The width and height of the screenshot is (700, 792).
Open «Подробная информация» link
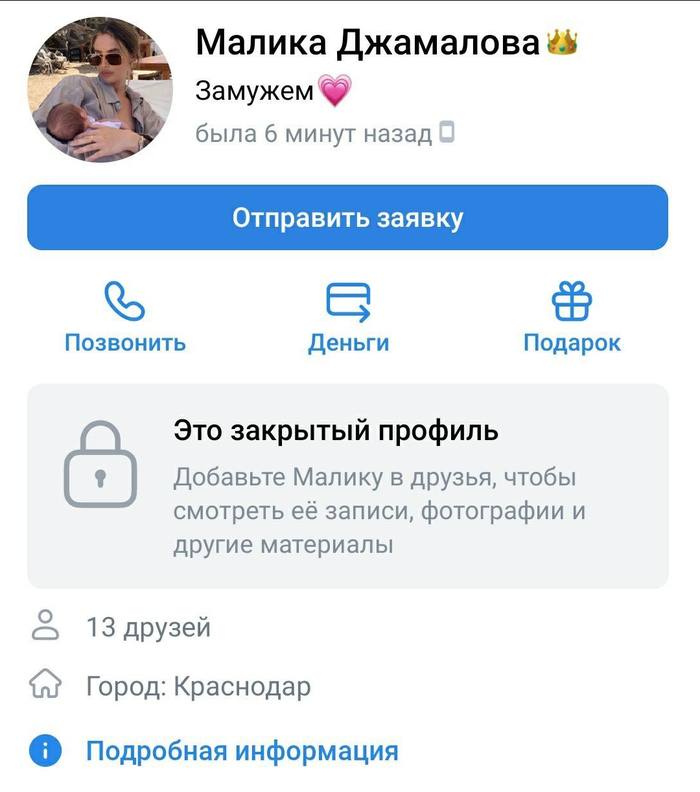pyautogui.click(x=242, y=751)
